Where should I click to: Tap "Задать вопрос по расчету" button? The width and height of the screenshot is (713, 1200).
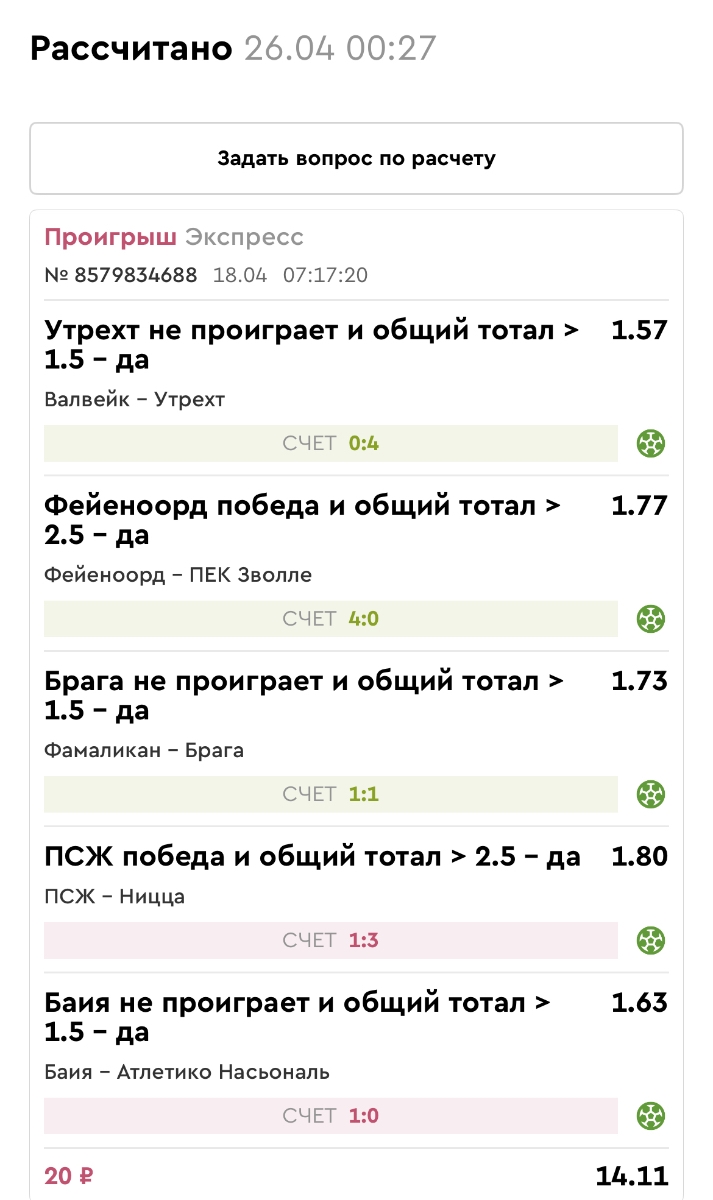(356, 158)
